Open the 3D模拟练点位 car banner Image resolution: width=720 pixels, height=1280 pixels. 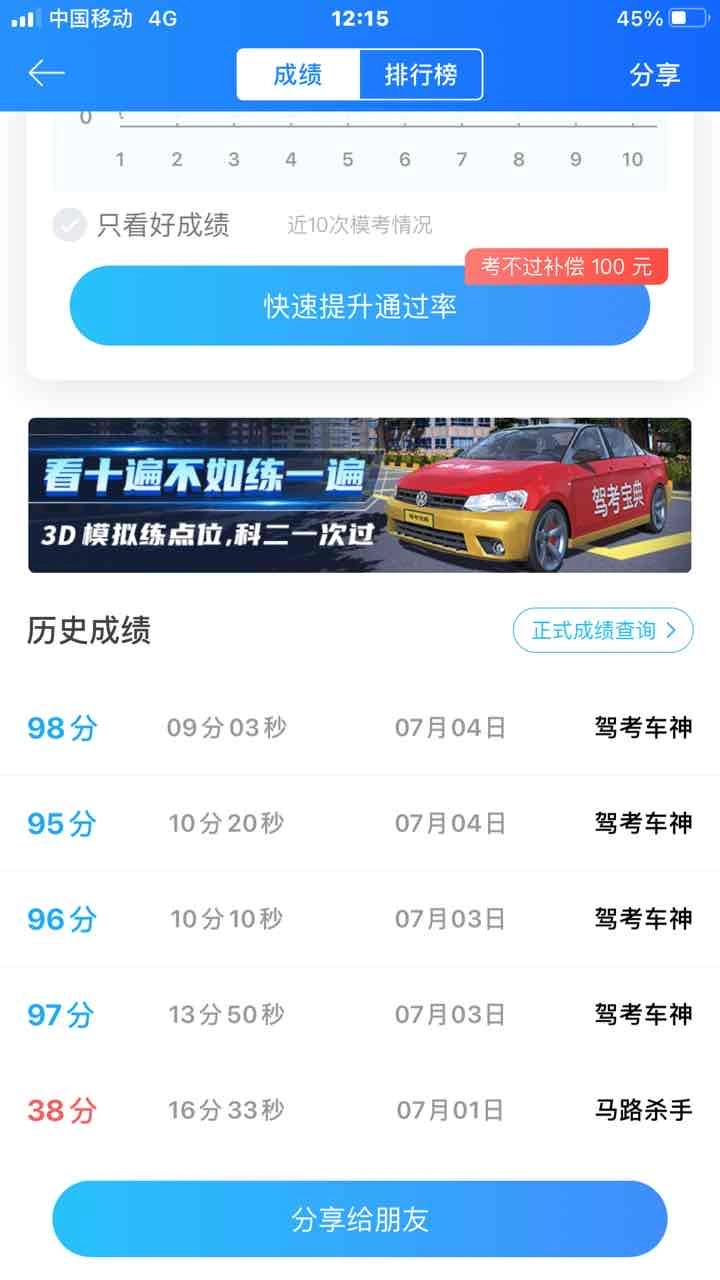360,495
